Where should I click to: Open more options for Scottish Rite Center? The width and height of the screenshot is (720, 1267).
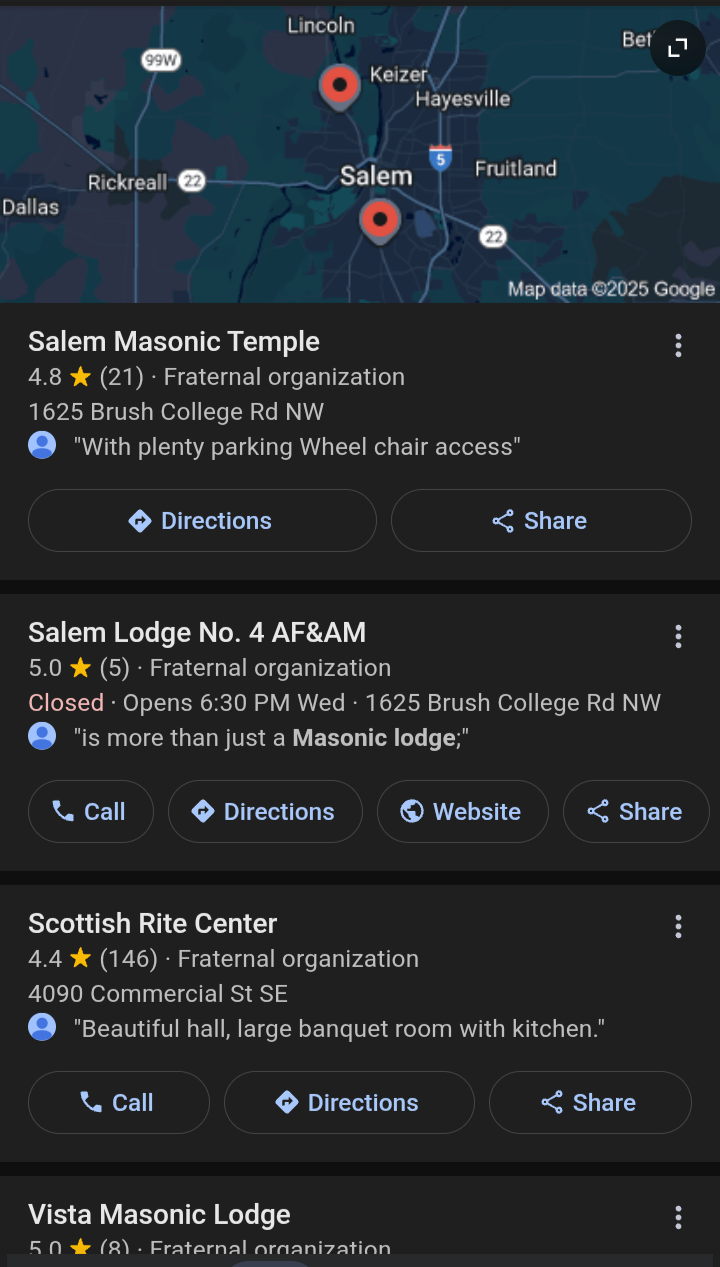678,927
